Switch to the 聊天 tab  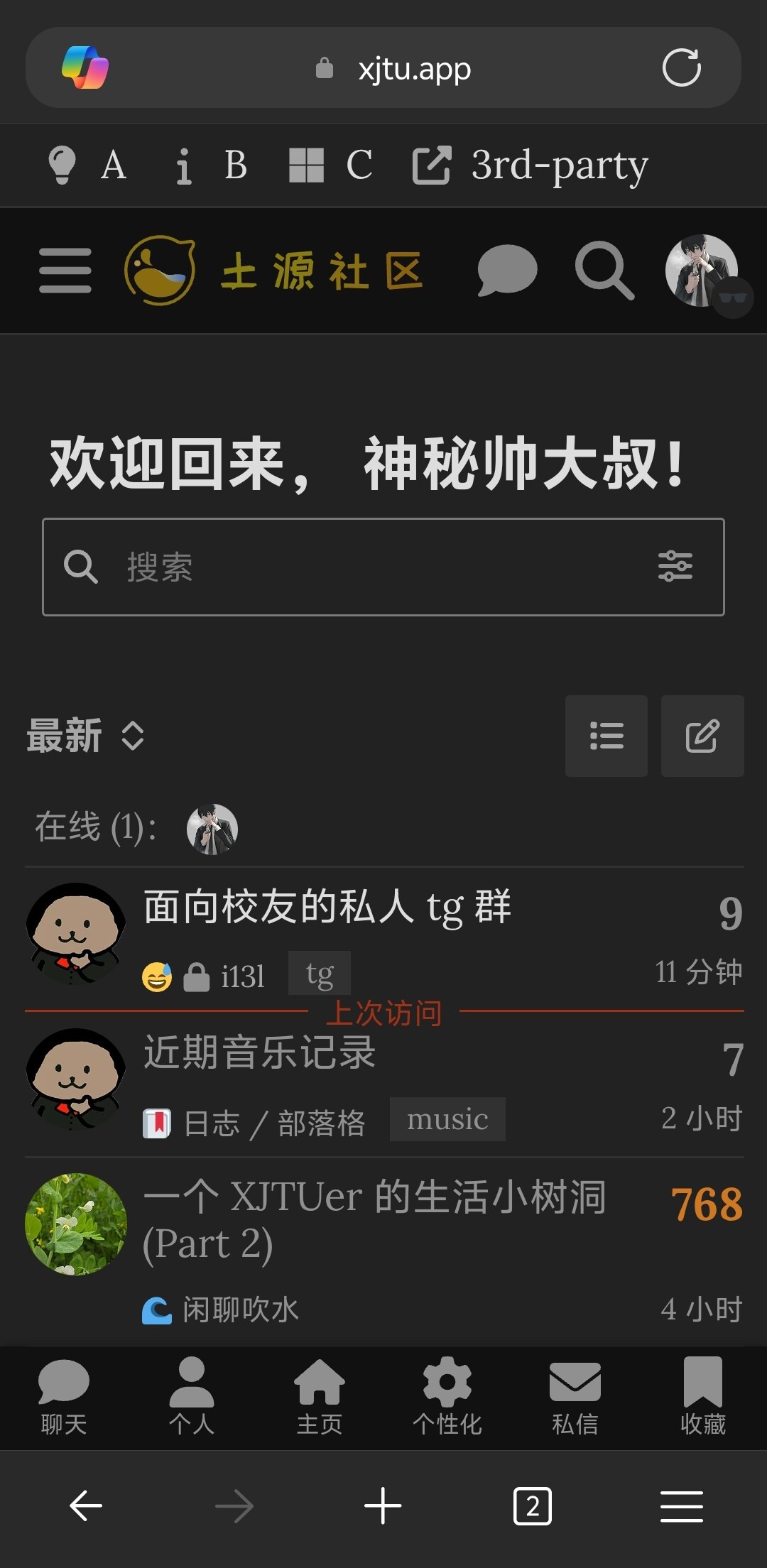(64, 1398)
